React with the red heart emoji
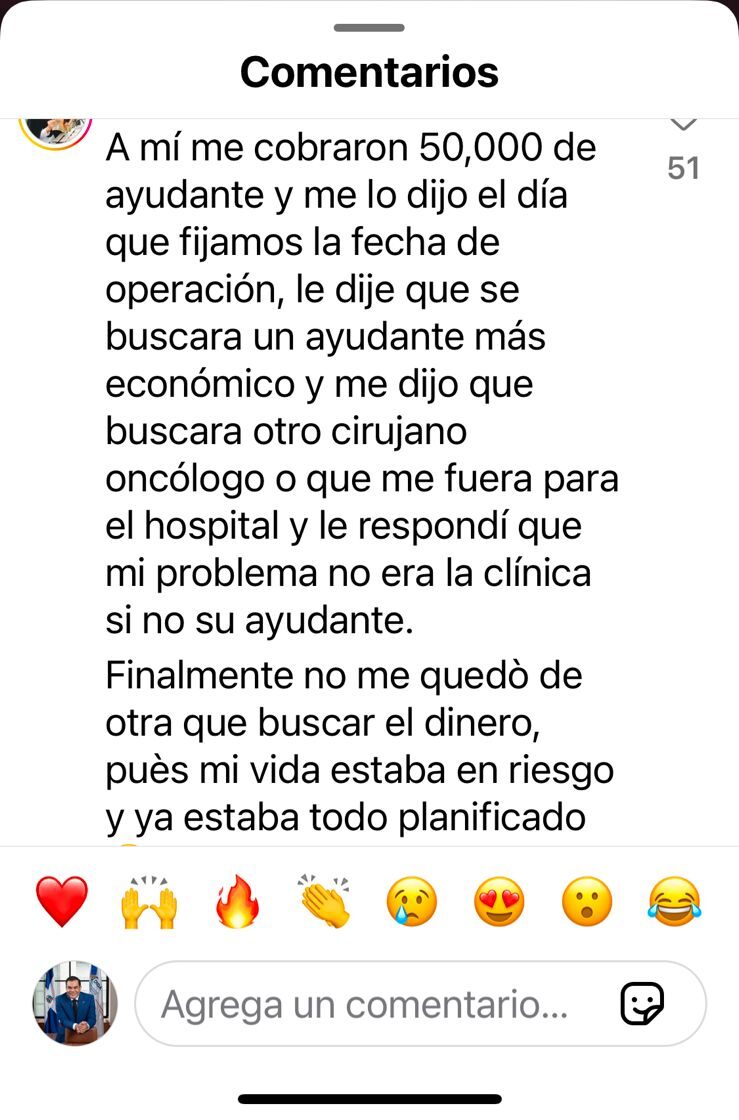The height and width of the screenshot is (1120, 739). point(62,901)
